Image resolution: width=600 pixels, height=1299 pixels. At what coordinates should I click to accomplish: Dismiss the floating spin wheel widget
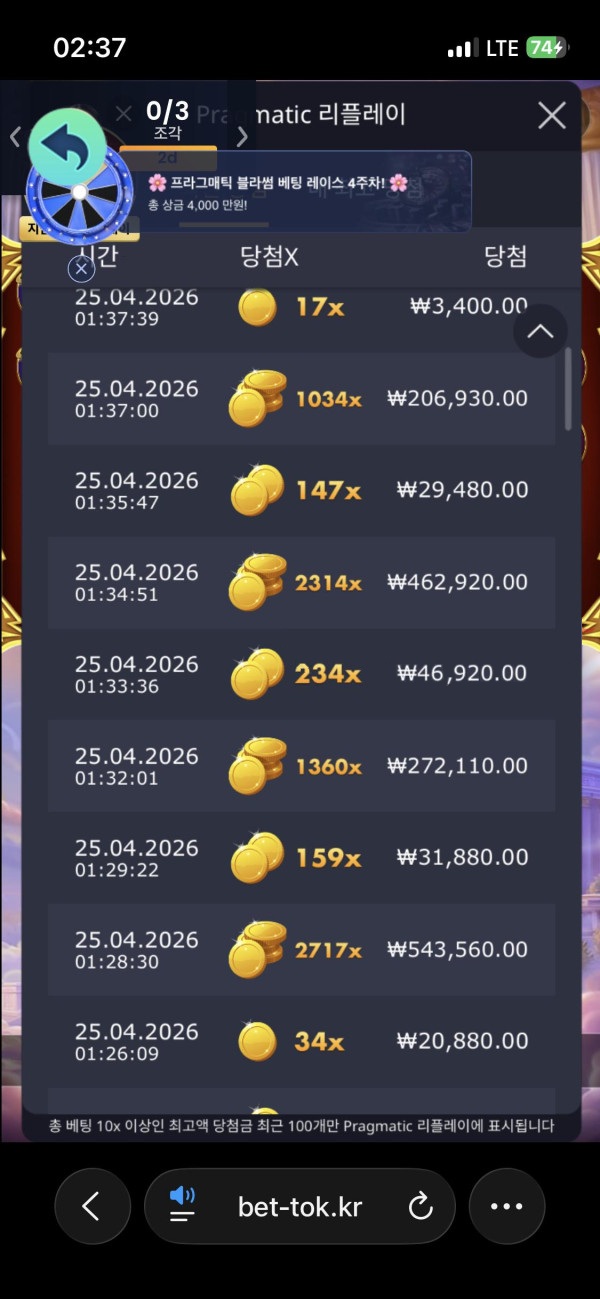[x=81, y=268]
